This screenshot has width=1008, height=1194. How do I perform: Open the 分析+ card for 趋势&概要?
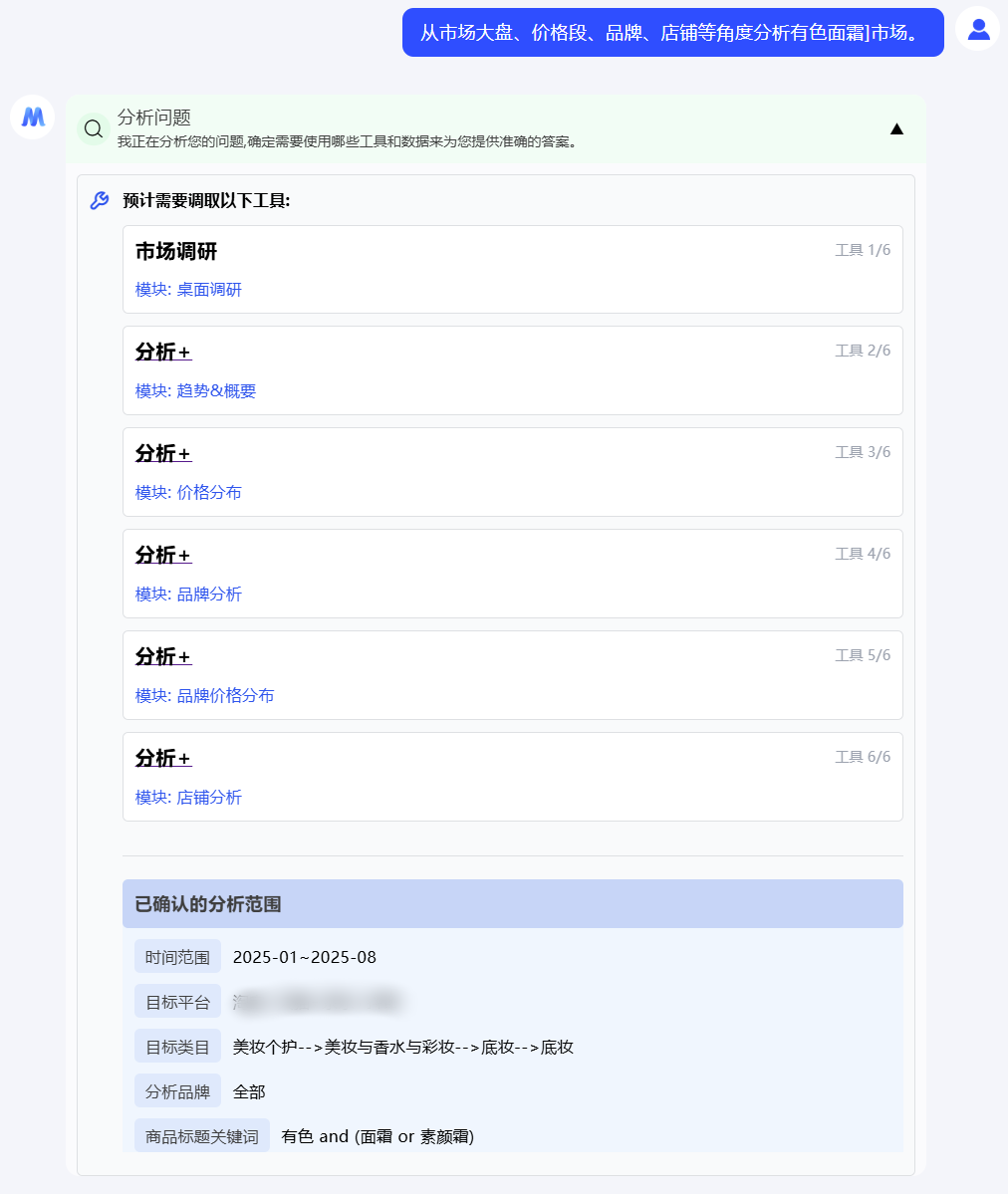coord(512,370)
